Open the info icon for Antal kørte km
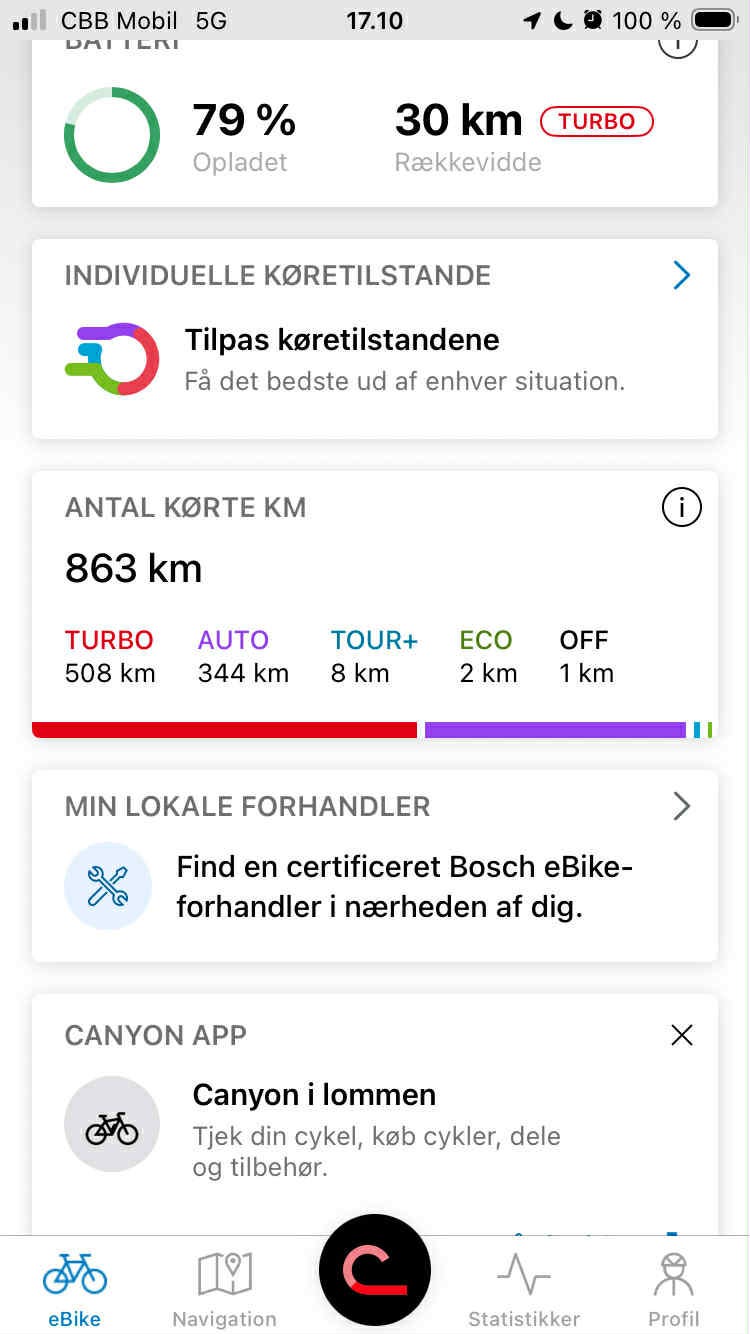The image size is (750, 1334). point(681,508)
